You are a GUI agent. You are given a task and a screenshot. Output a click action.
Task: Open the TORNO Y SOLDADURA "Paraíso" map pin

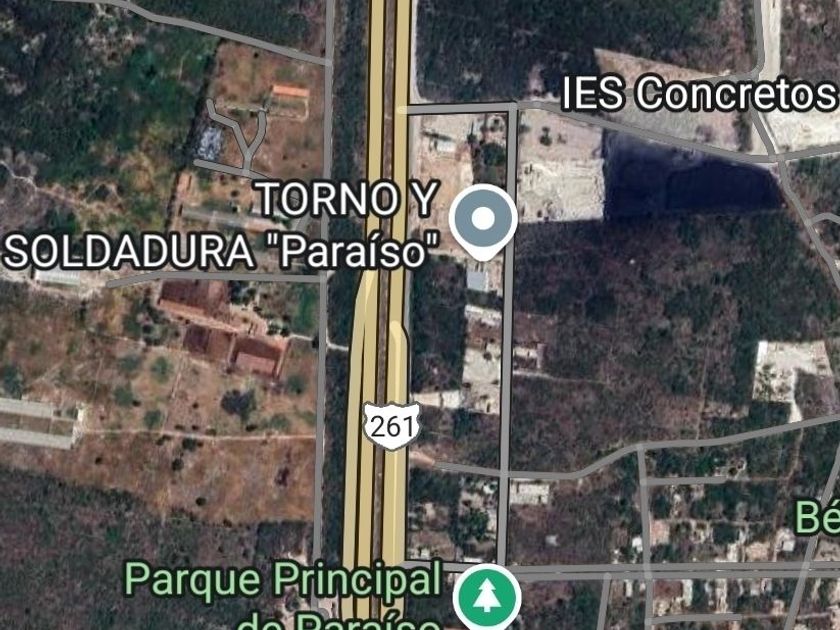click(483, 219)
